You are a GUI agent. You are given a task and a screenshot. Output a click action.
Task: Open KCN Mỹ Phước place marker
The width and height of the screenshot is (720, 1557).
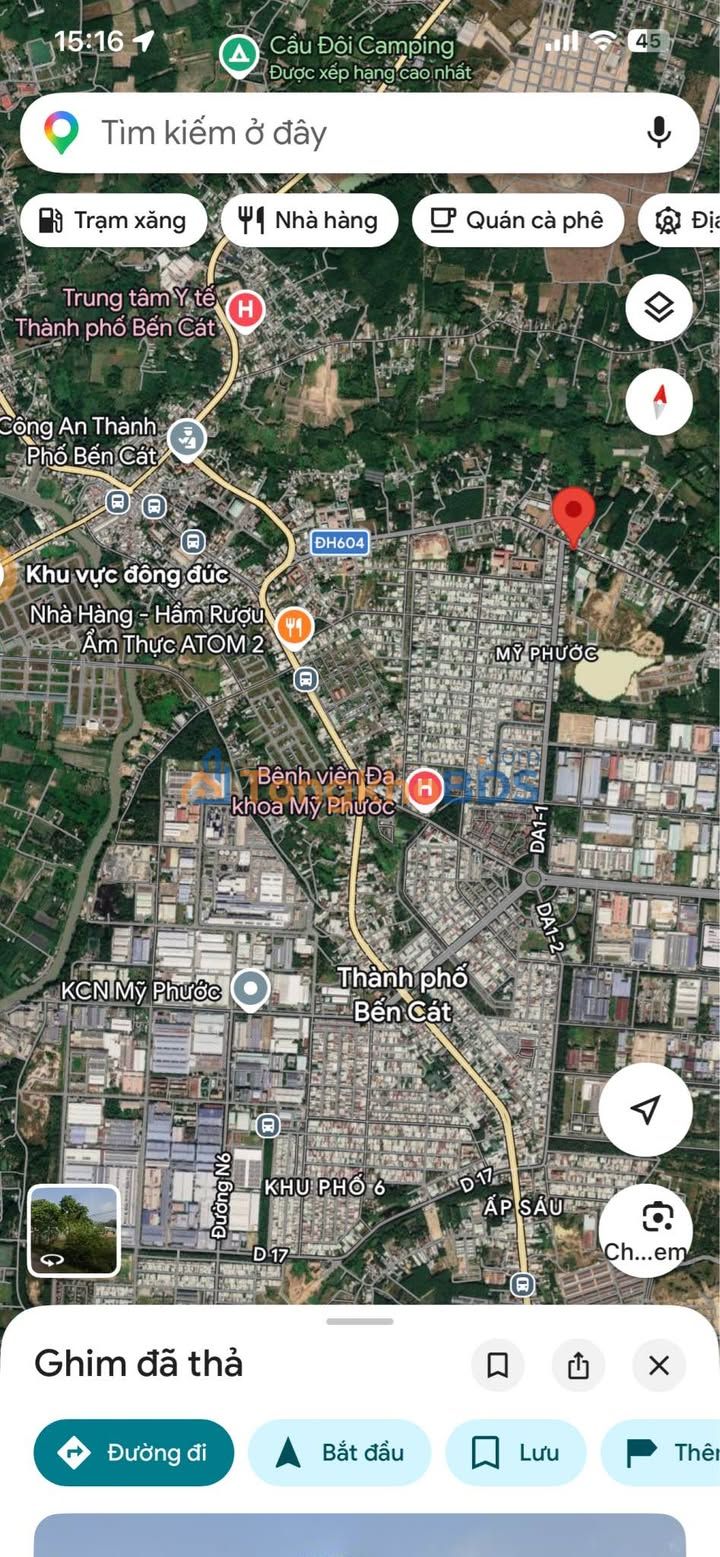pyautogui.click(x=250, y=990)
